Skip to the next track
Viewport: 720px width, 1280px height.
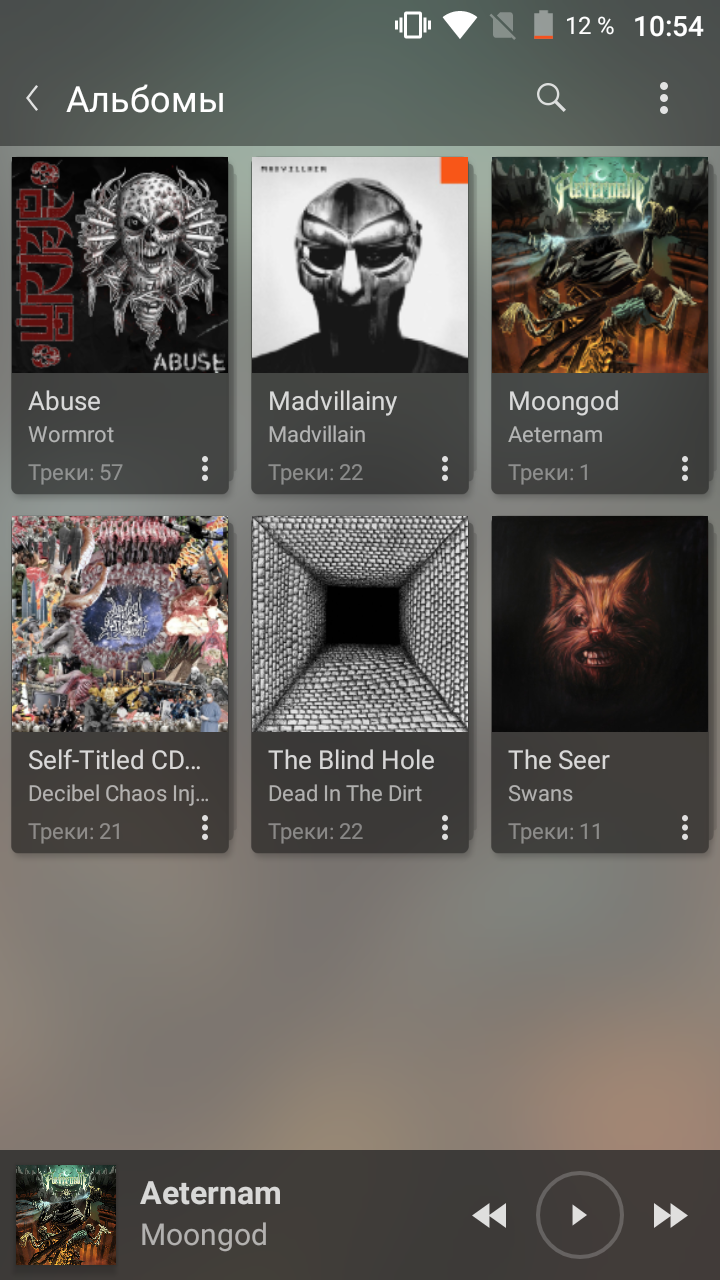click(670, 1215)
